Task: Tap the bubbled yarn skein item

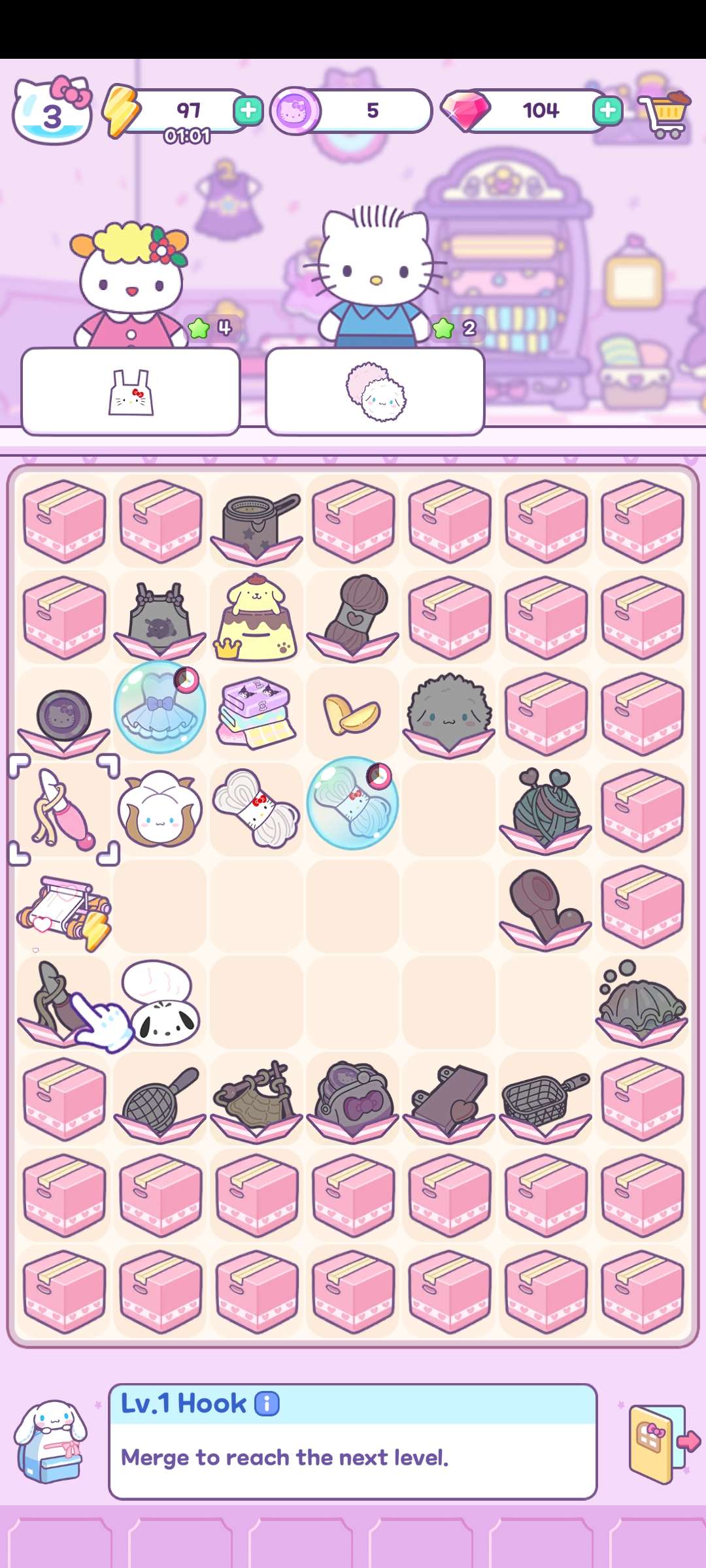Action: 353,804
